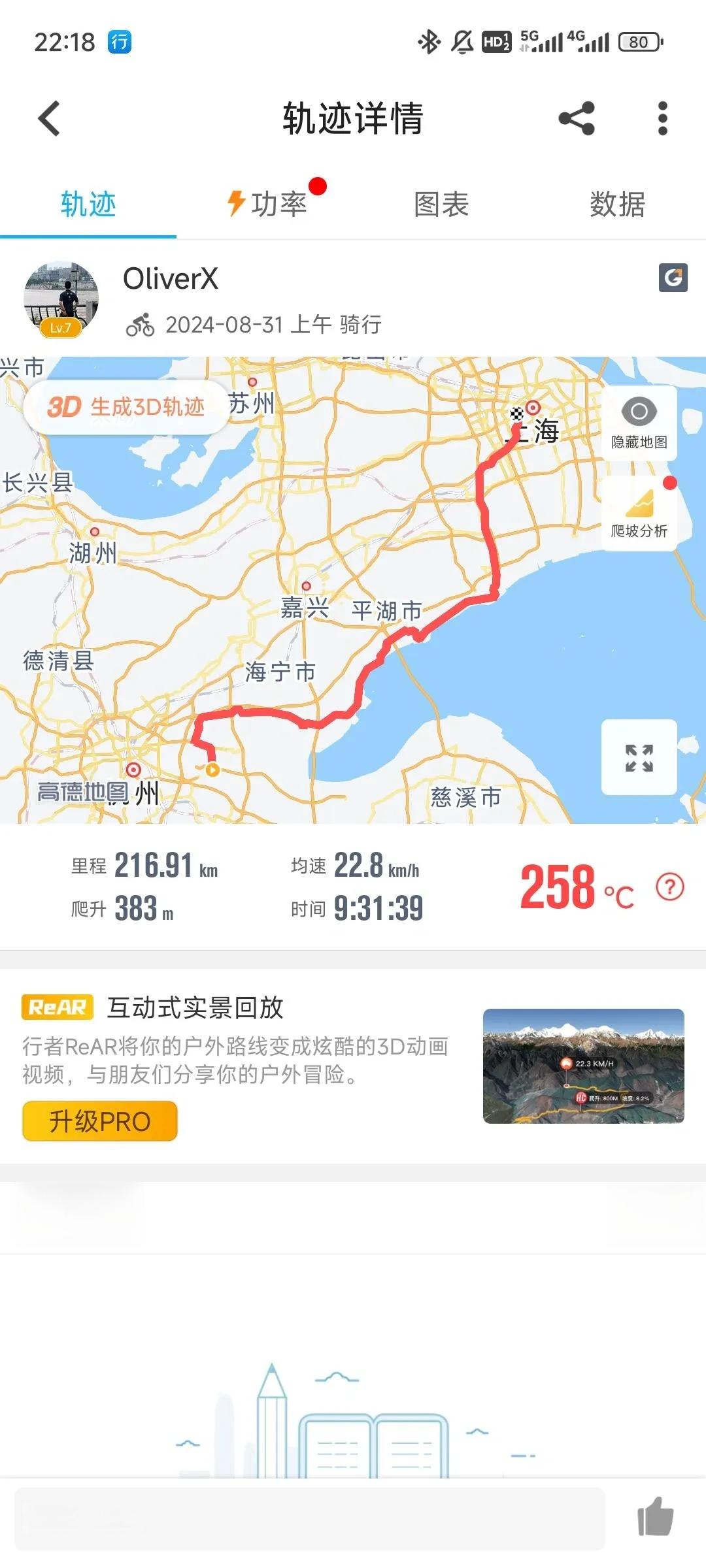Open 爬坡分析 climb analysis
The image size is (706, 1568).
[639, 514]
